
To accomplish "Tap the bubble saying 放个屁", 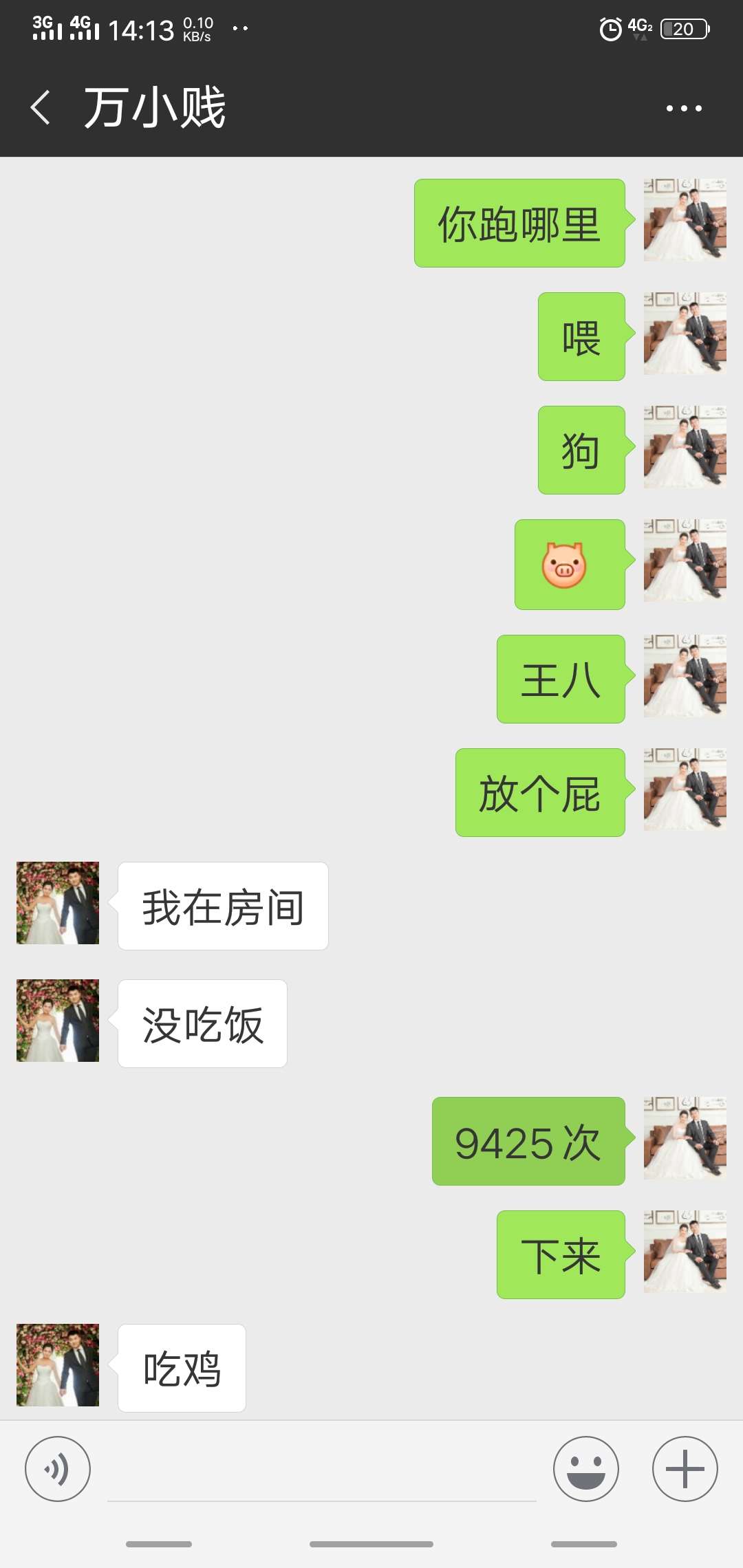I will point(539,794).
